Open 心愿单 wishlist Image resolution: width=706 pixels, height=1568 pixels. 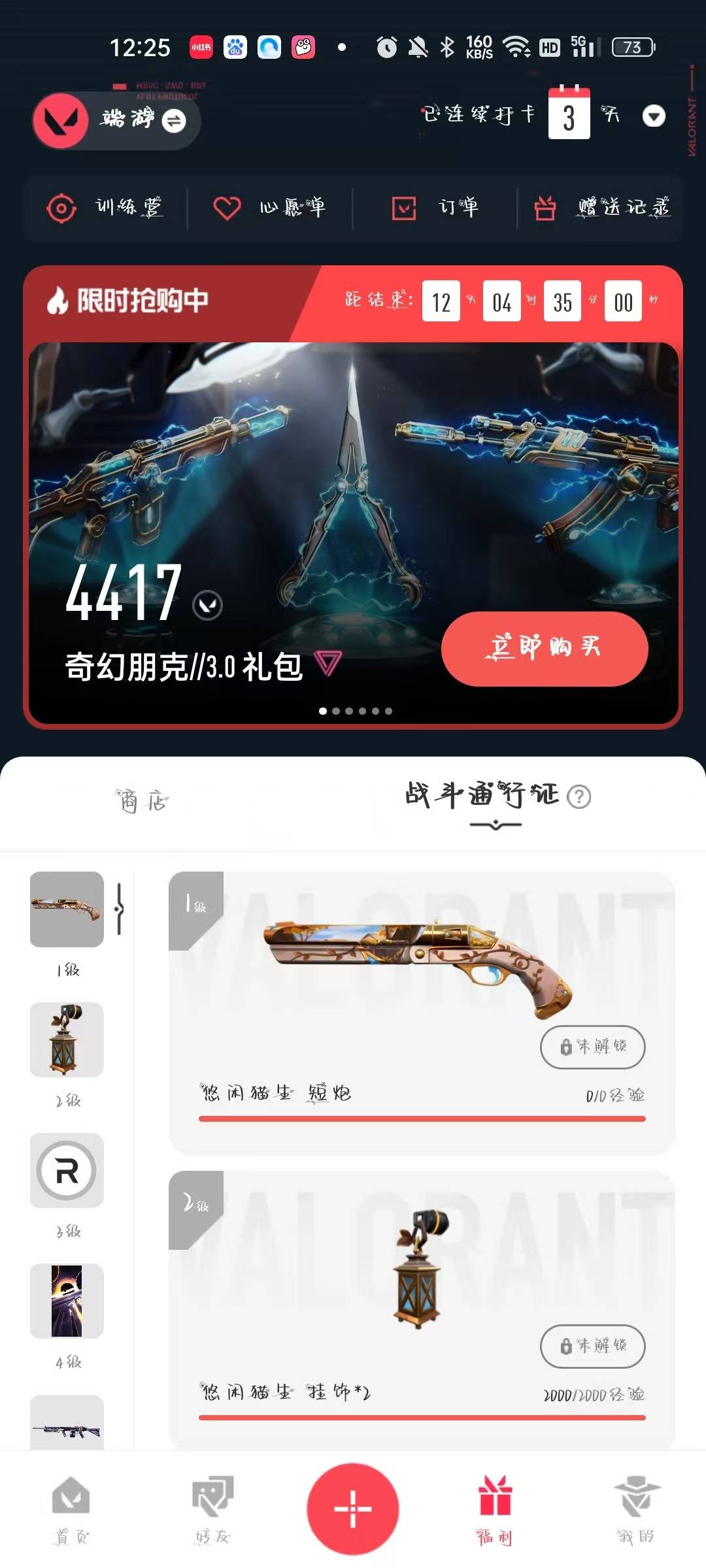pyautogui.click(x=269, y=208)
